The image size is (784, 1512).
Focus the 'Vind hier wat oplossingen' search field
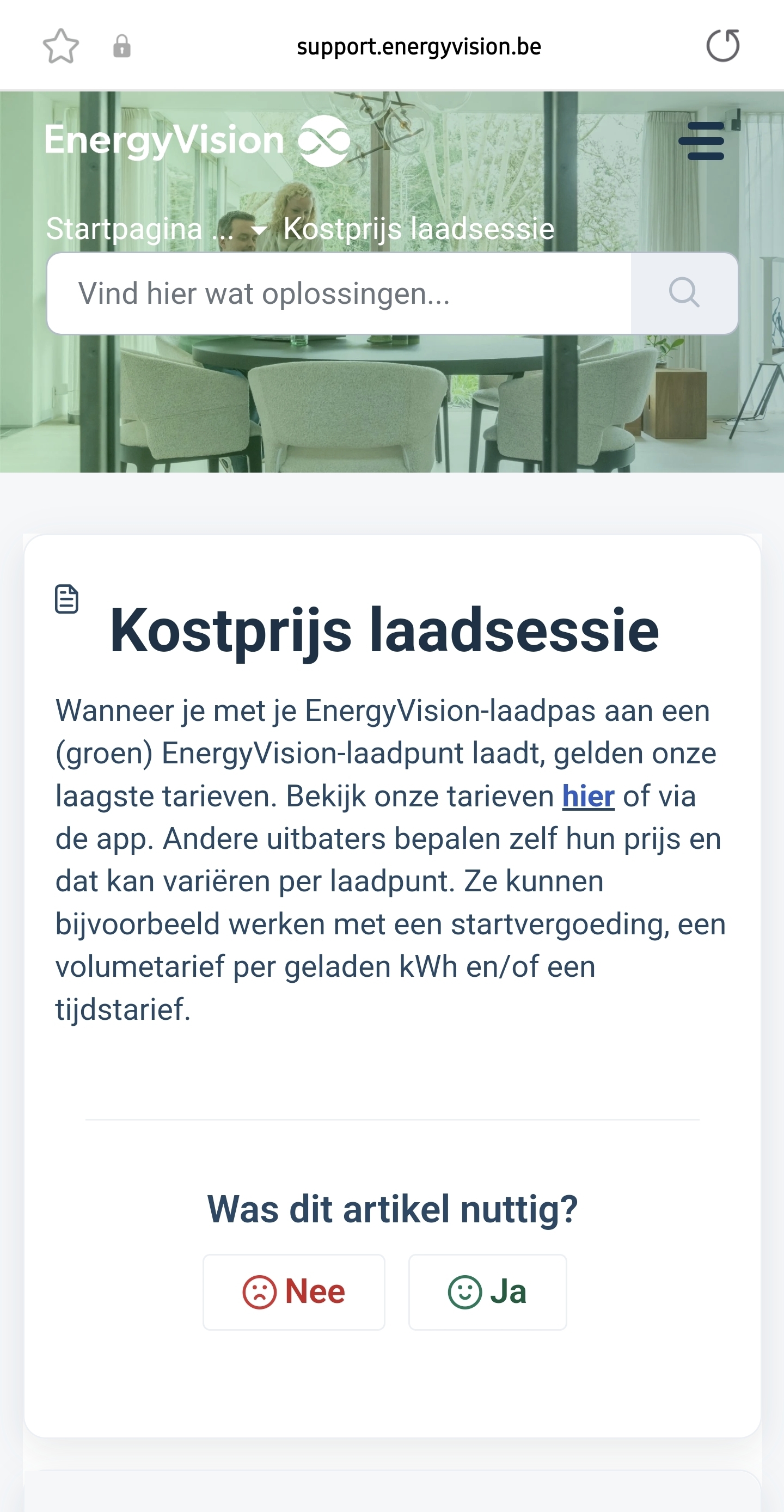click(339, 293)
